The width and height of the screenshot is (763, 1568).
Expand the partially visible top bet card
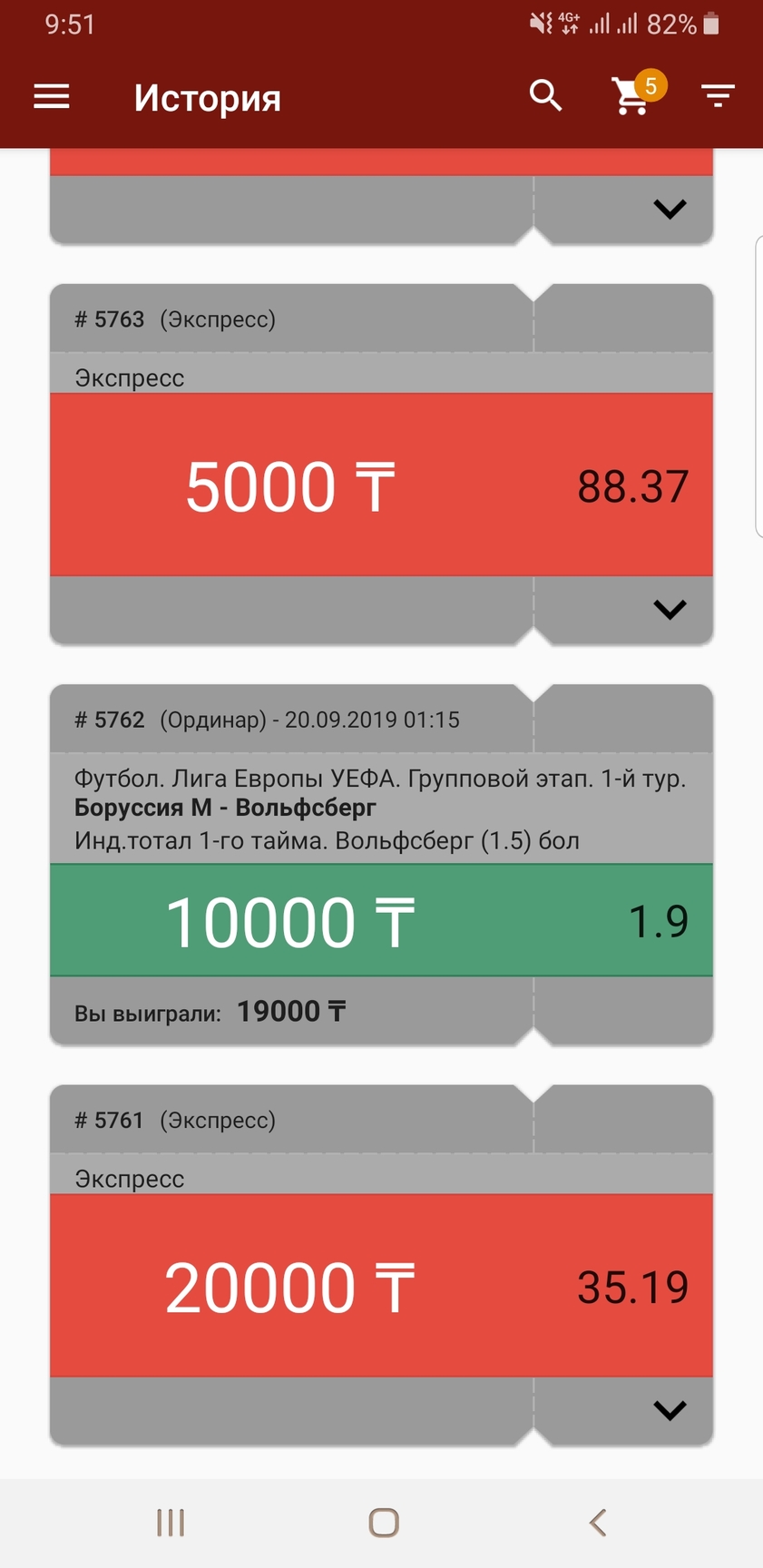[670, 209]
